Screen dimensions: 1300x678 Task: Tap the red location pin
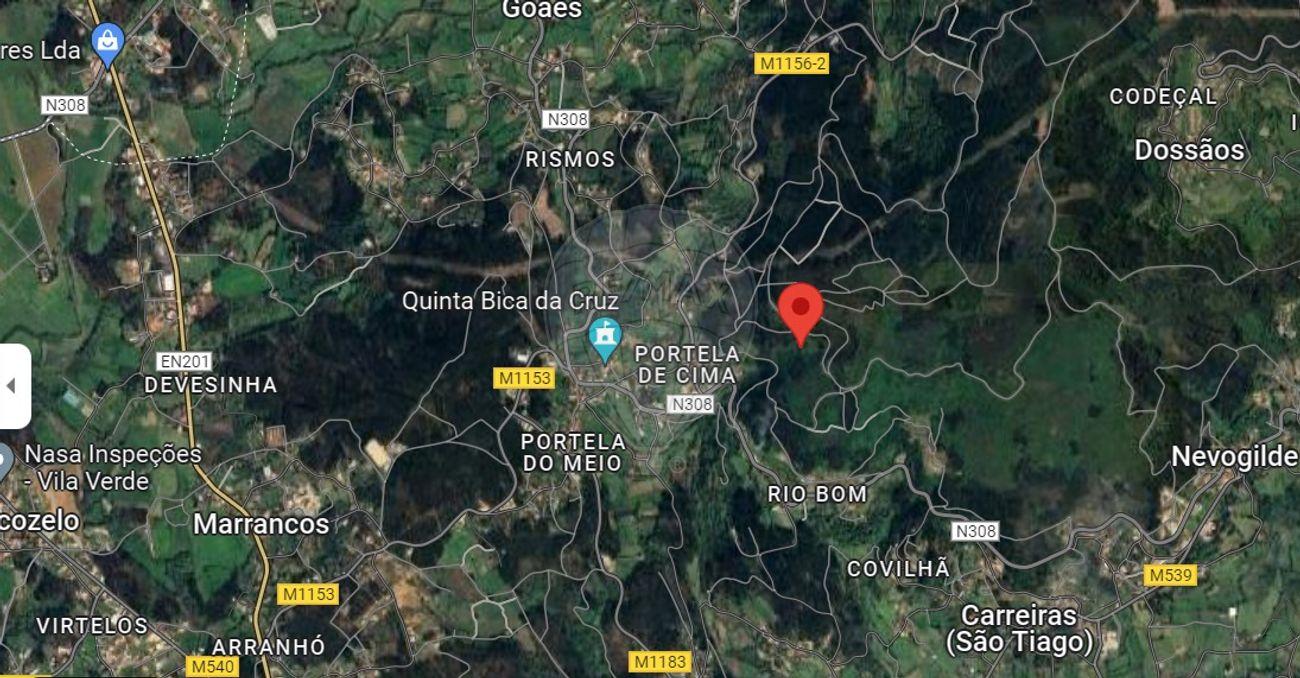click(x=800, y=310)
